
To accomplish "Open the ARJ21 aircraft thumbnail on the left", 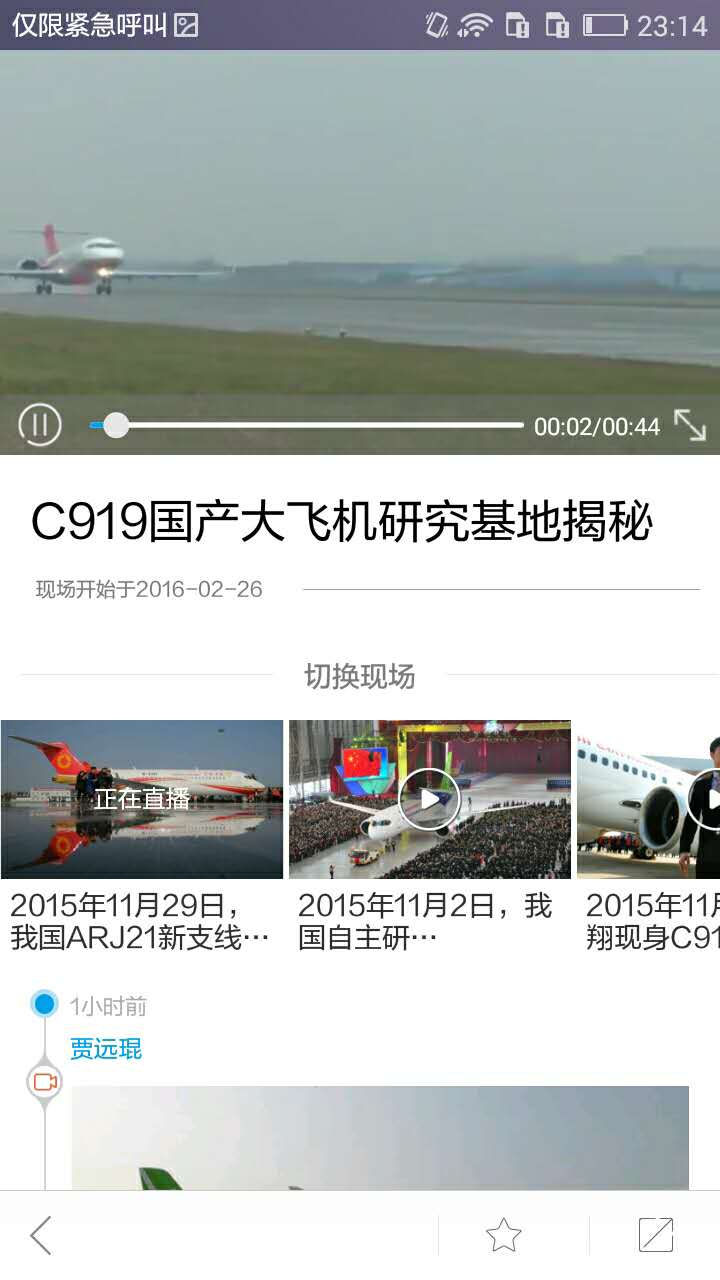I will (x=141, y=799).
